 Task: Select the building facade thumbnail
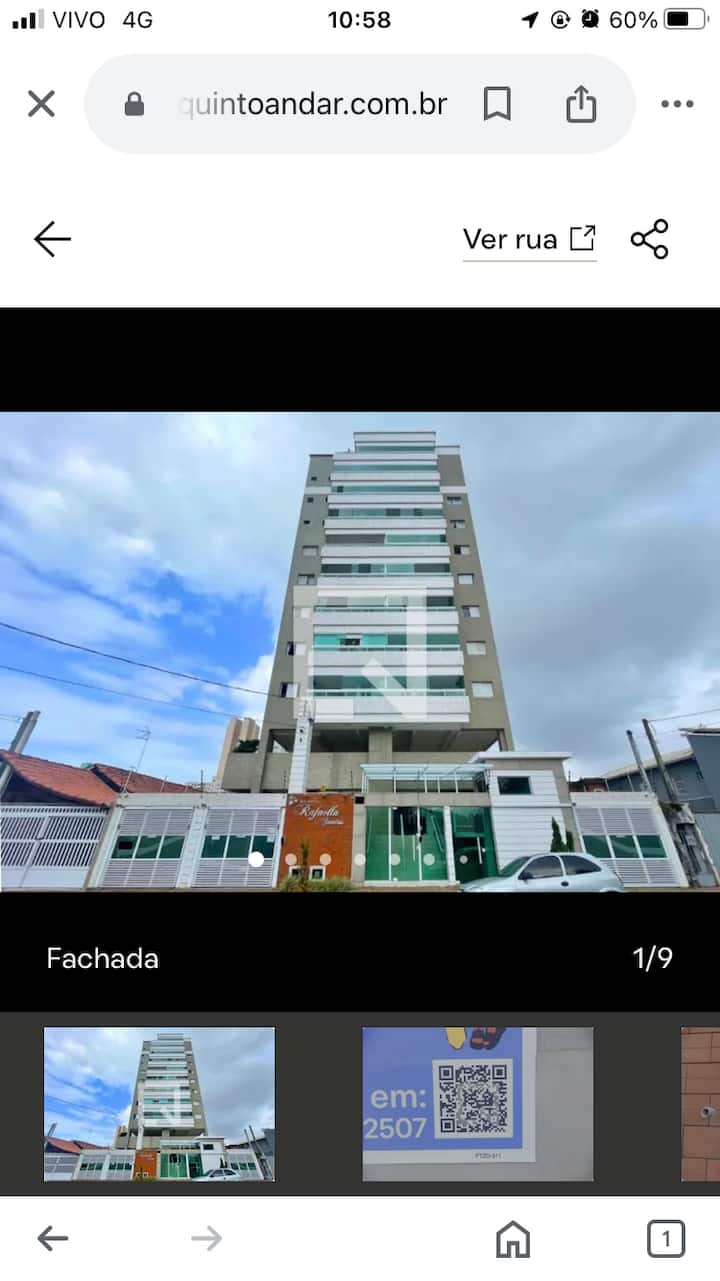[159, 1104]
